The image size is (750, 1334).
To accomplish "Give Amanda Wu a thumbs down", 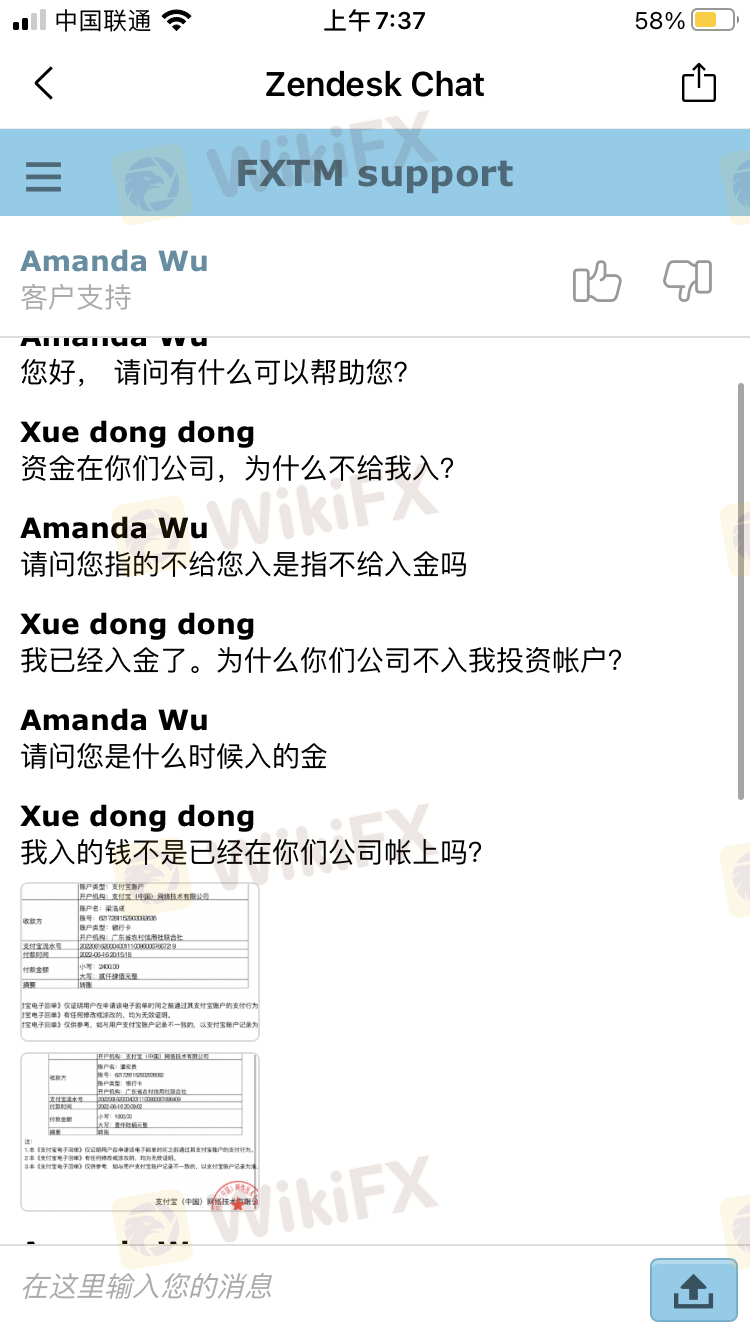I will pos(688,280).
